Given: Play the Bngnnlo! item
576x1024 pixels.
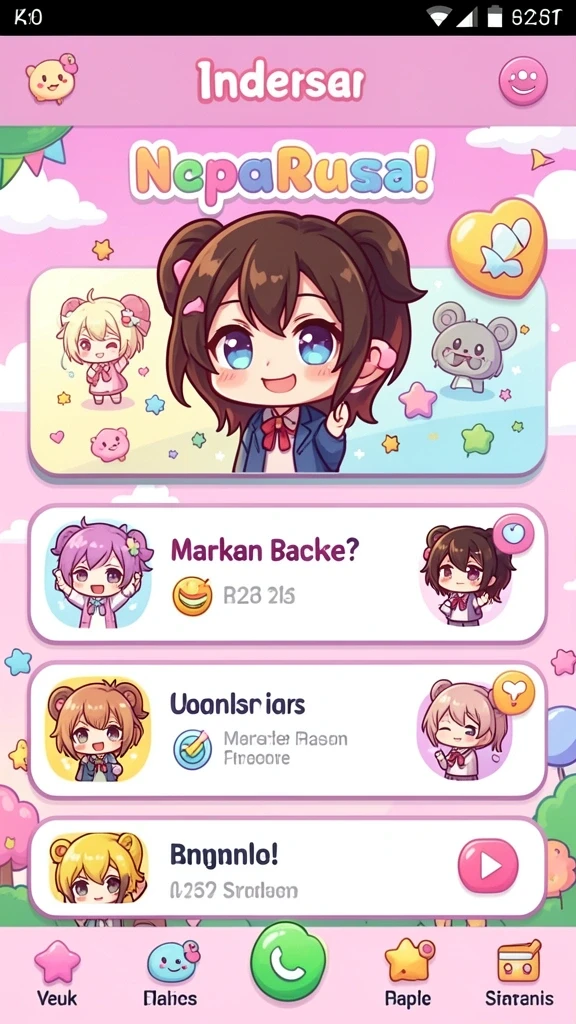Looking at the screenshot, I should tap(488, 866).
